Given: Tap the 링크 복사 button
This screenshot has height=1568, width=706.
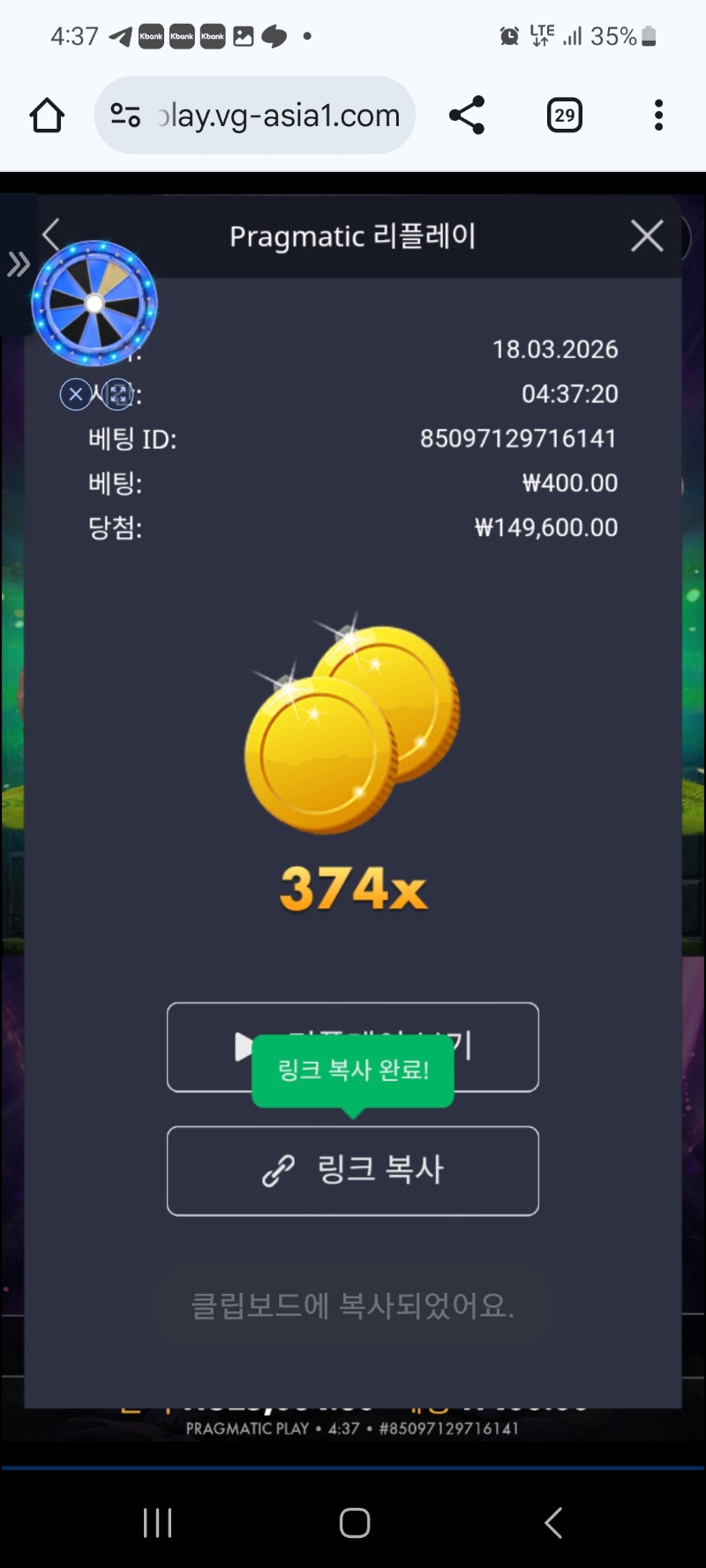Looking at the screenshot, I should (x=353, y=1170).
